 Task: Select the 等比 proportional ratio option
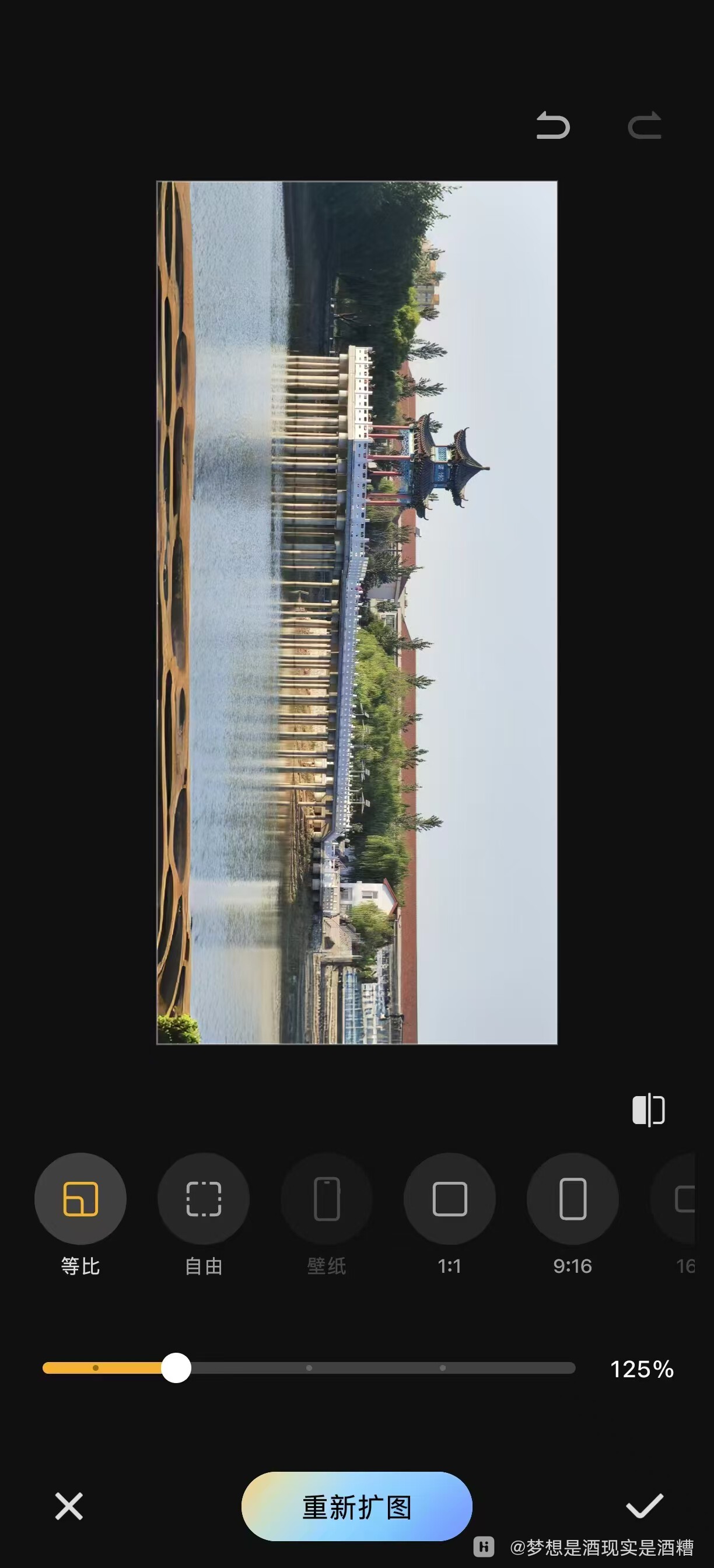pyautogui.click(x=80, y=1199)
